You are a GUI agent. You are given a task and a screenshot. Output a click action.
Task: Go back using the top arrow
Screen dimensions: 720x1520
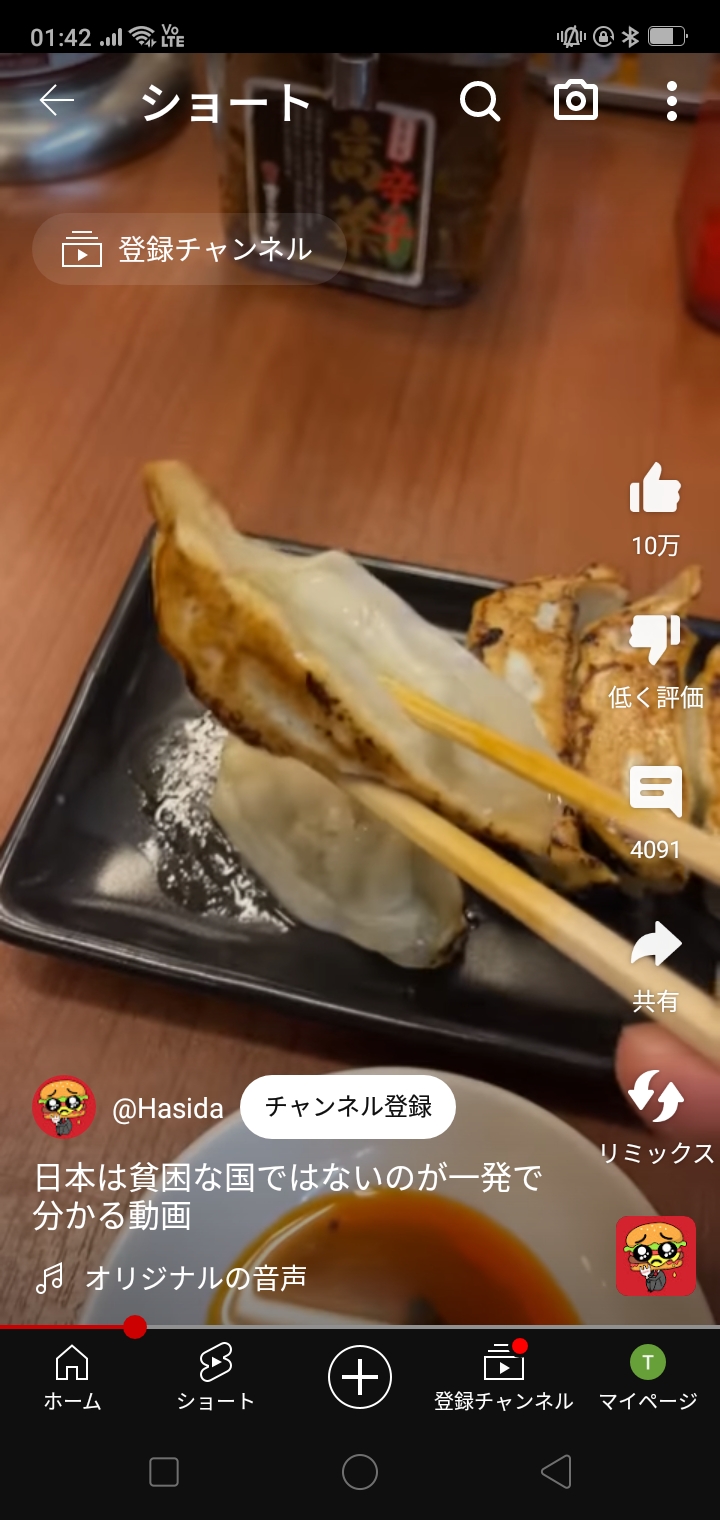coord(57,101)
